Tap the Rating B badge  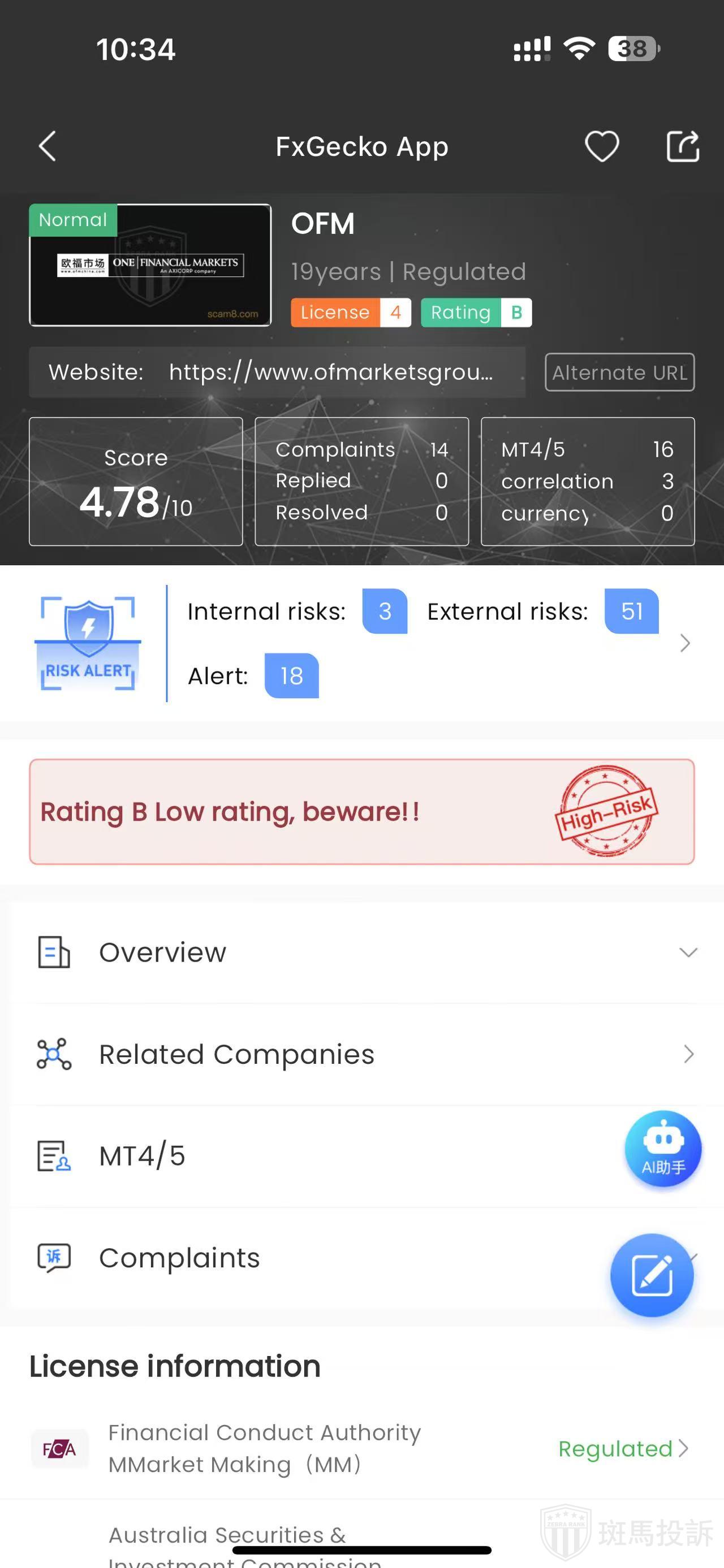point(476,312)
